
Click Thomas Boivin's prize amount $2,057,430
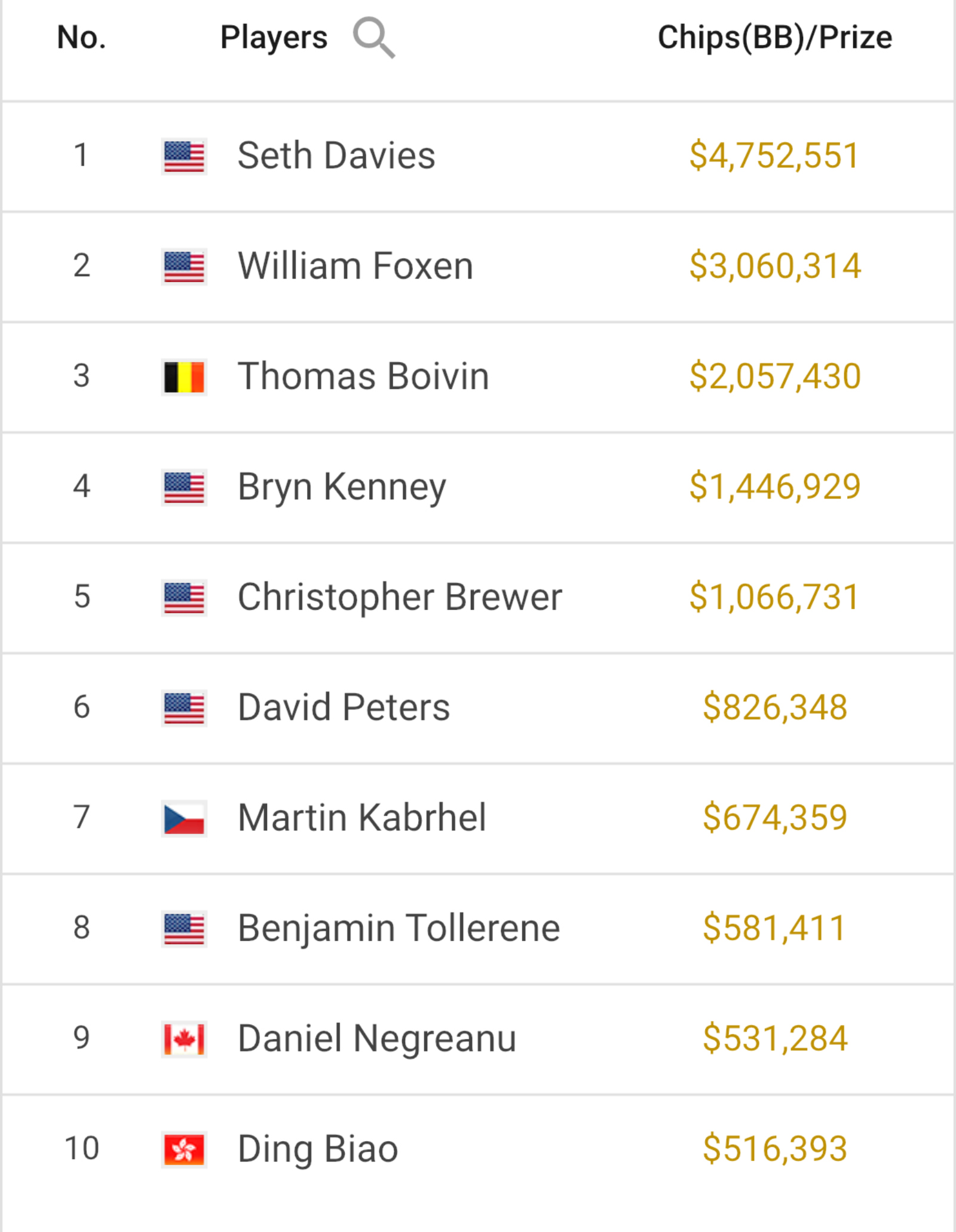[775, 375]
